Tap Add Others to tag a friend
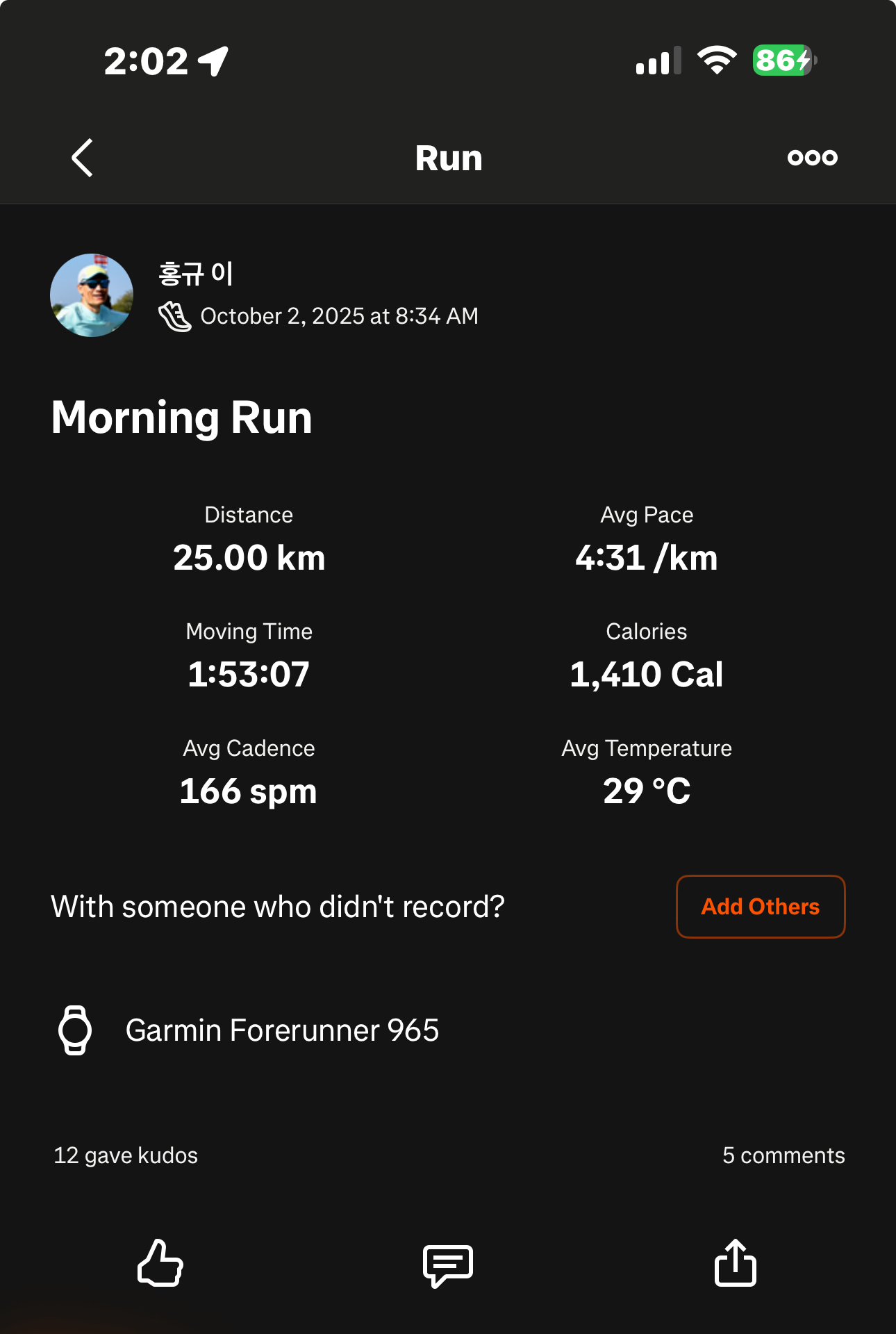 tap(760, 907)
